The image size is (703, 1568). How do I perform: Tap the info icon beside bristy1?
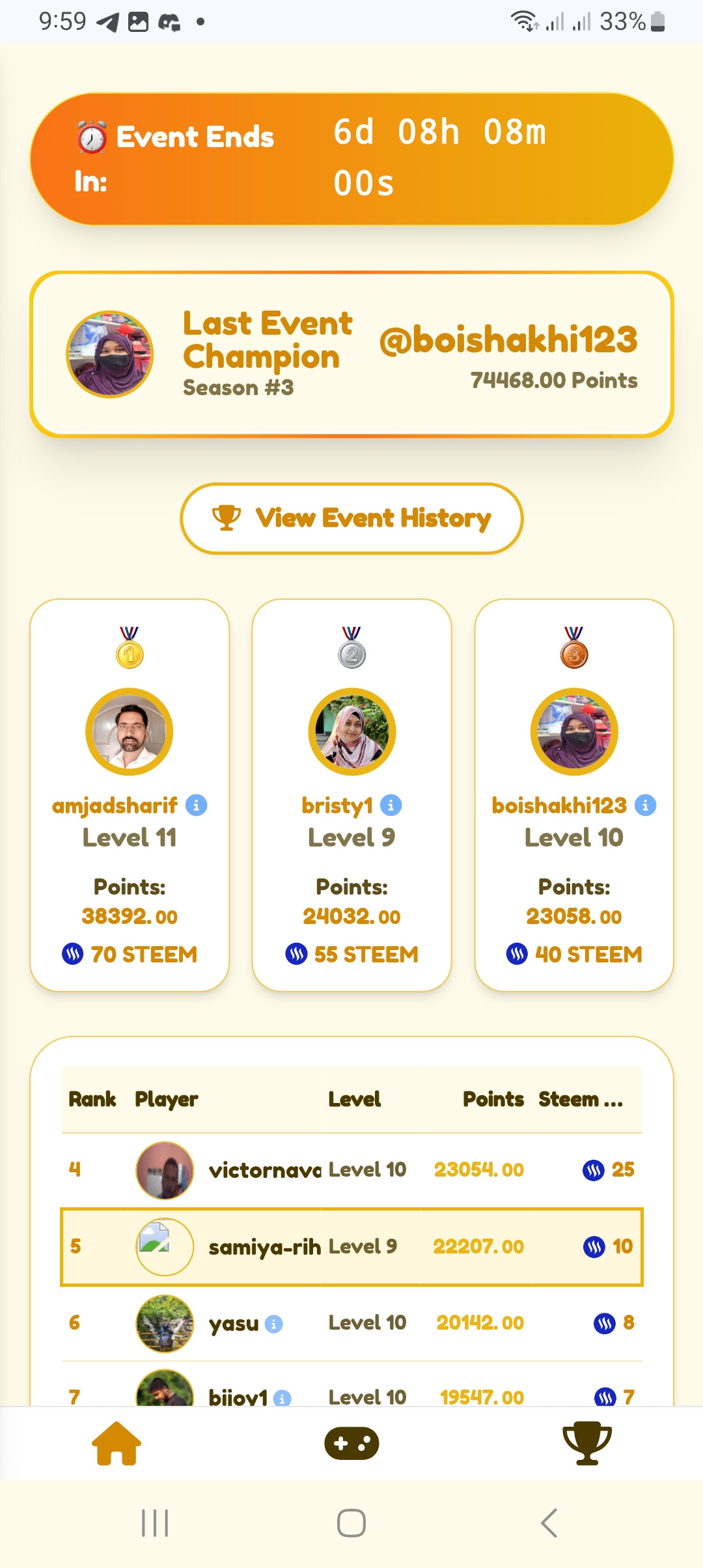coord(391,805)
